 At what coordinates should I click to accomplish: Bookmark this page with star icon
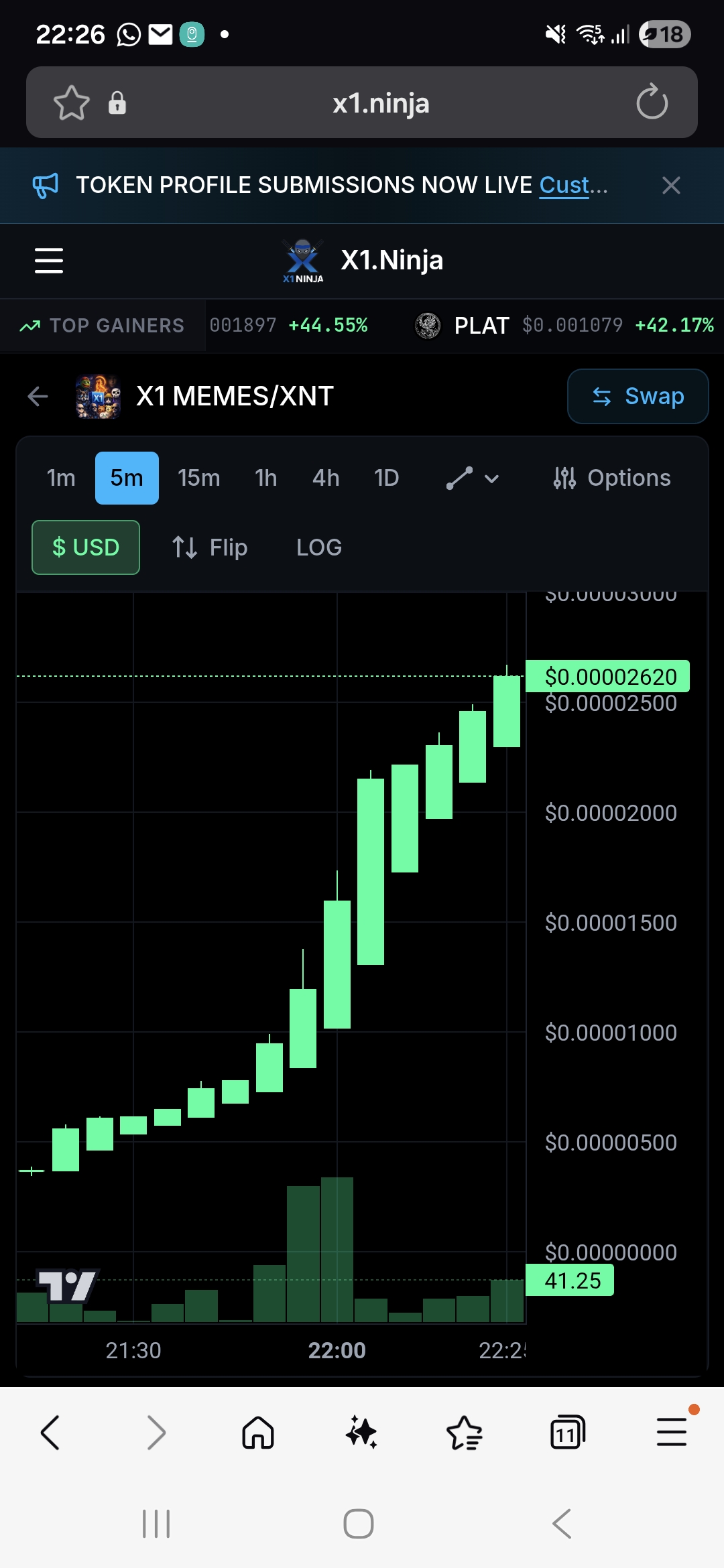coord(71,103)
